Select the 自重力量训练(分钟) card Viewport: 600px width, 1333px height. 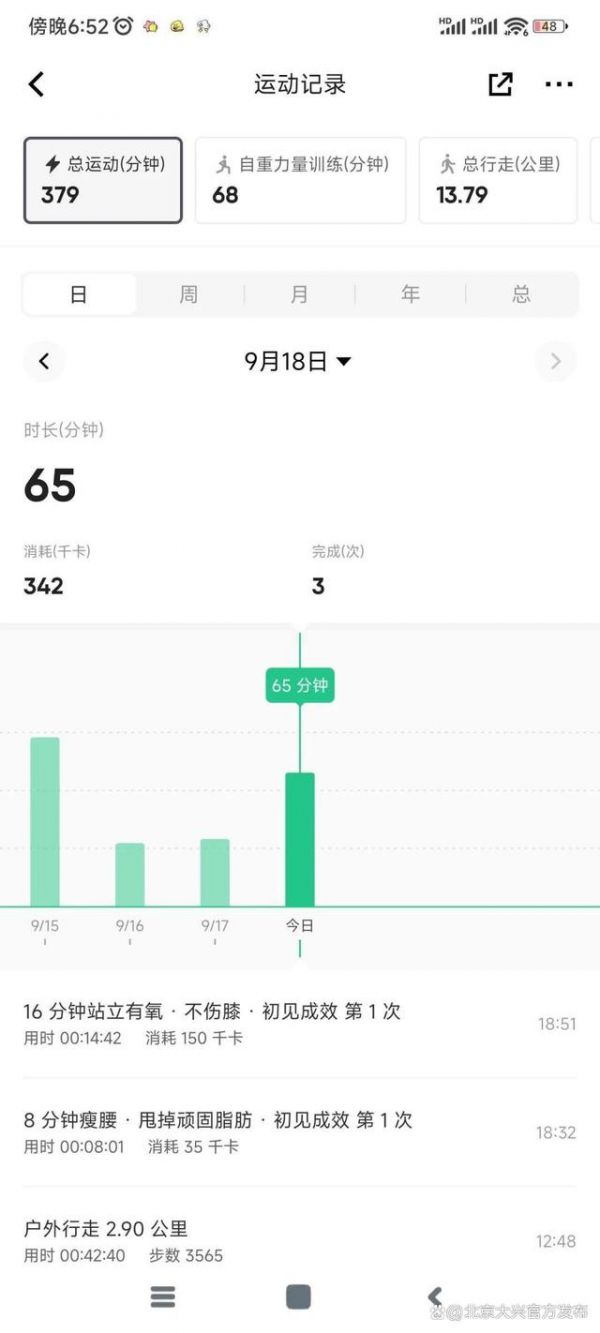tap(301, 180)
